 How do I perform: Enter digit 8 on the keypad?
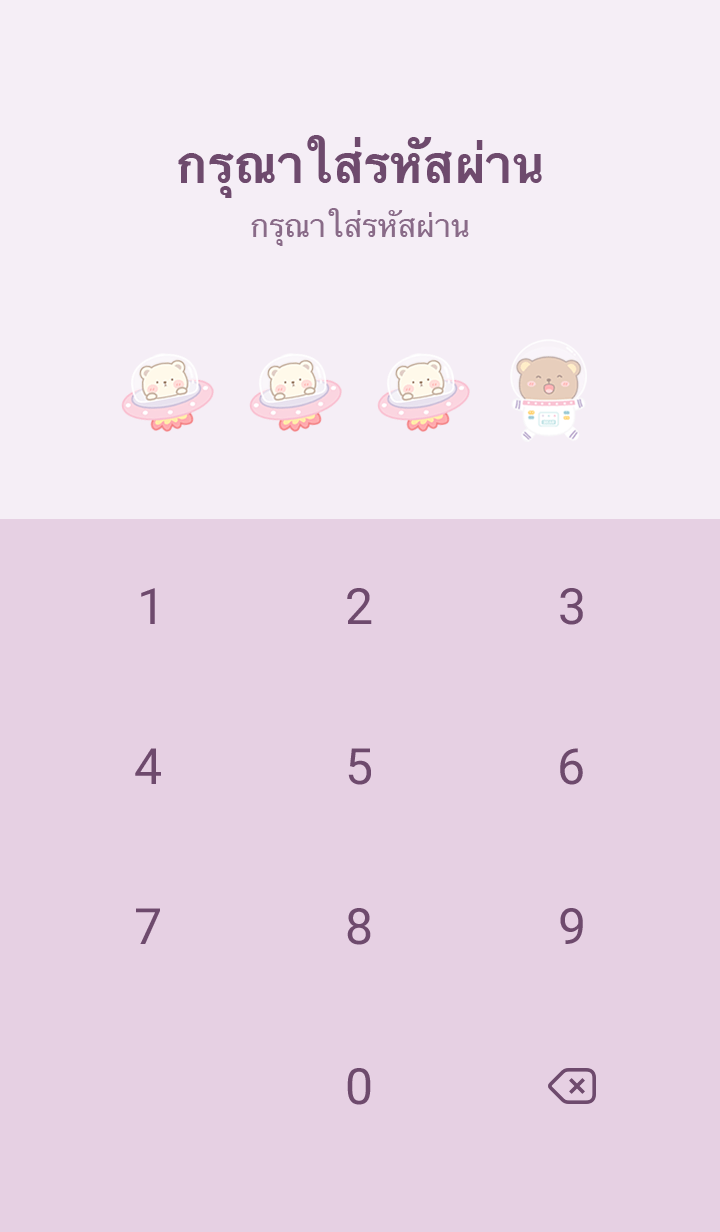click(x=359, y=927)
